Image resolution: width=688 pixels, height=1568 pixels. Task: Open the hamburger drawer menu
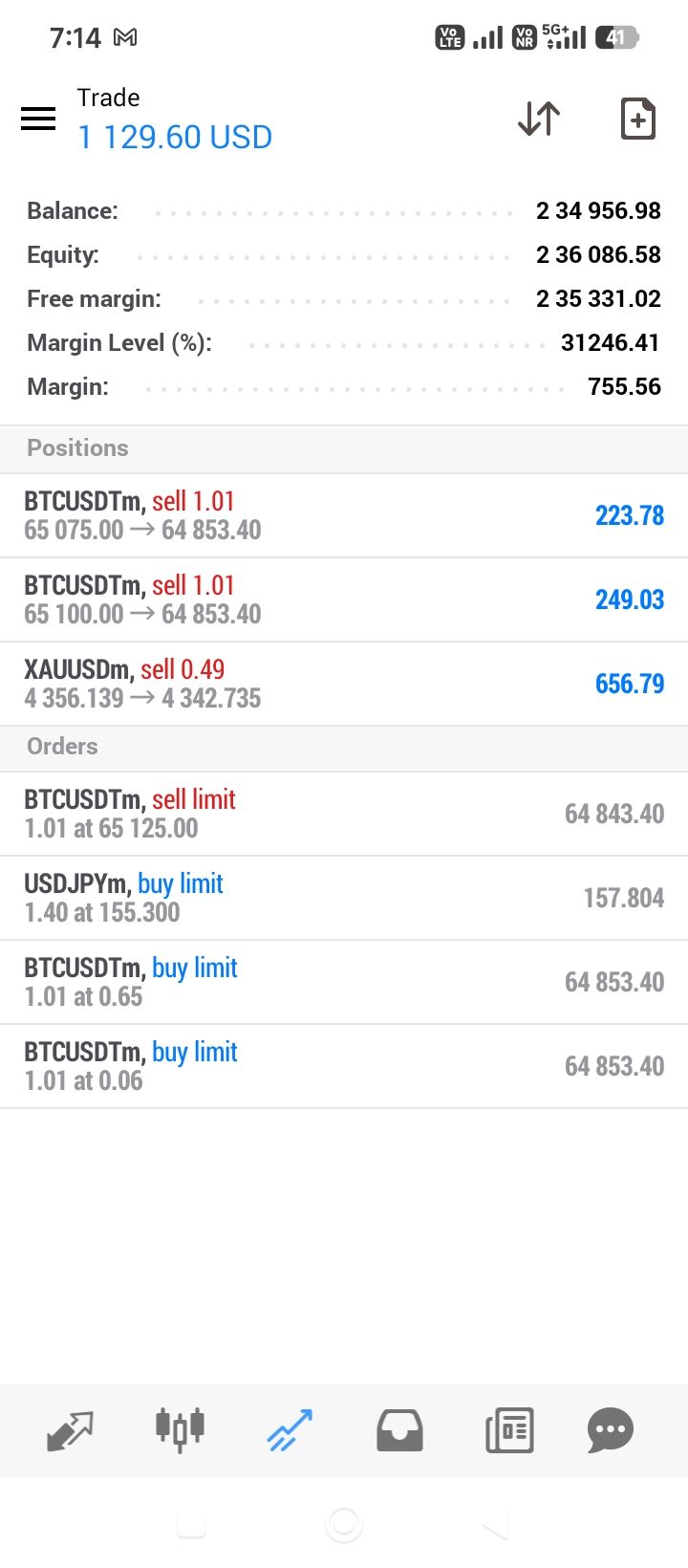(38, 119)
